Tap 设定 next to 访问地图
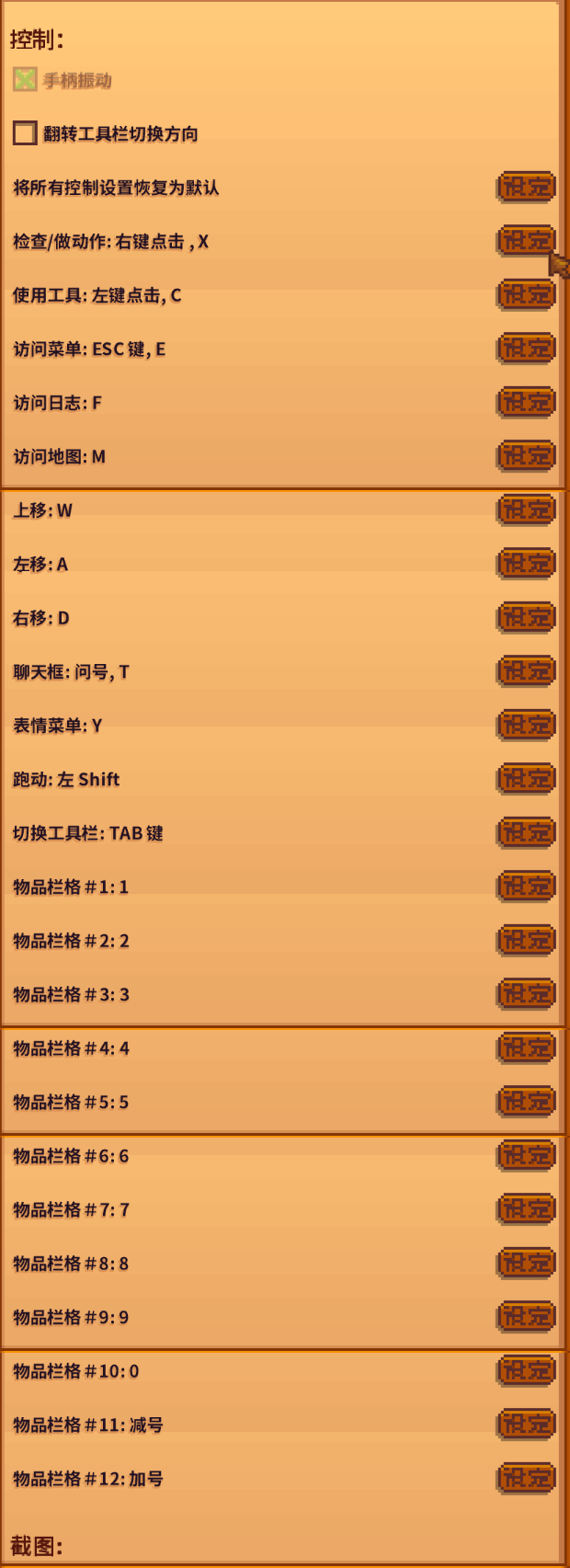This screenshot has width=570, height=1568. 526,455
